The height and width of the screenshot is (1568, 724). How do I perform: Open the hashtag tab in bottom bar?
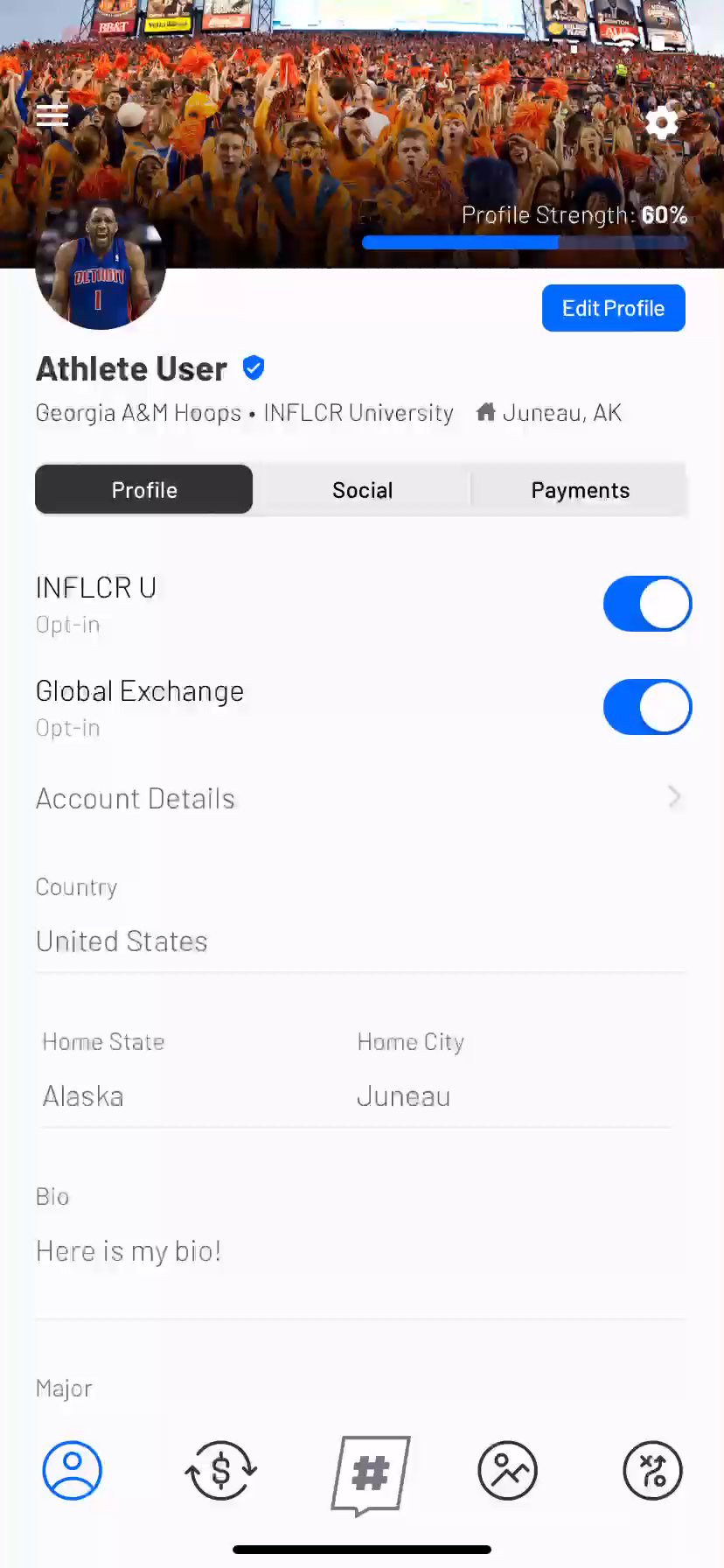point(371,1474)
